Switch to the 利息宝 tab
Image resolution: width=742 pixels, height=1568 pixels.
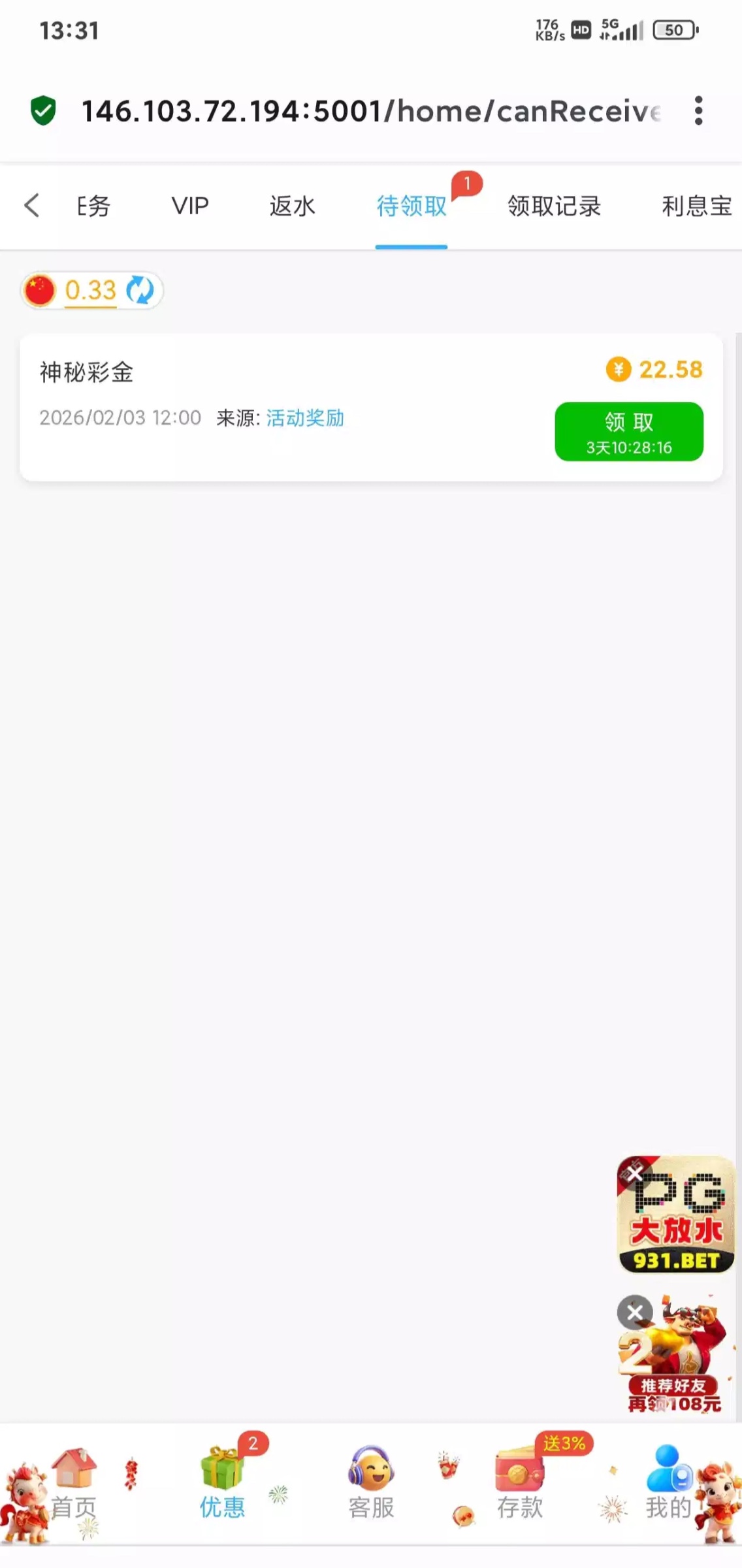[696, 206]
